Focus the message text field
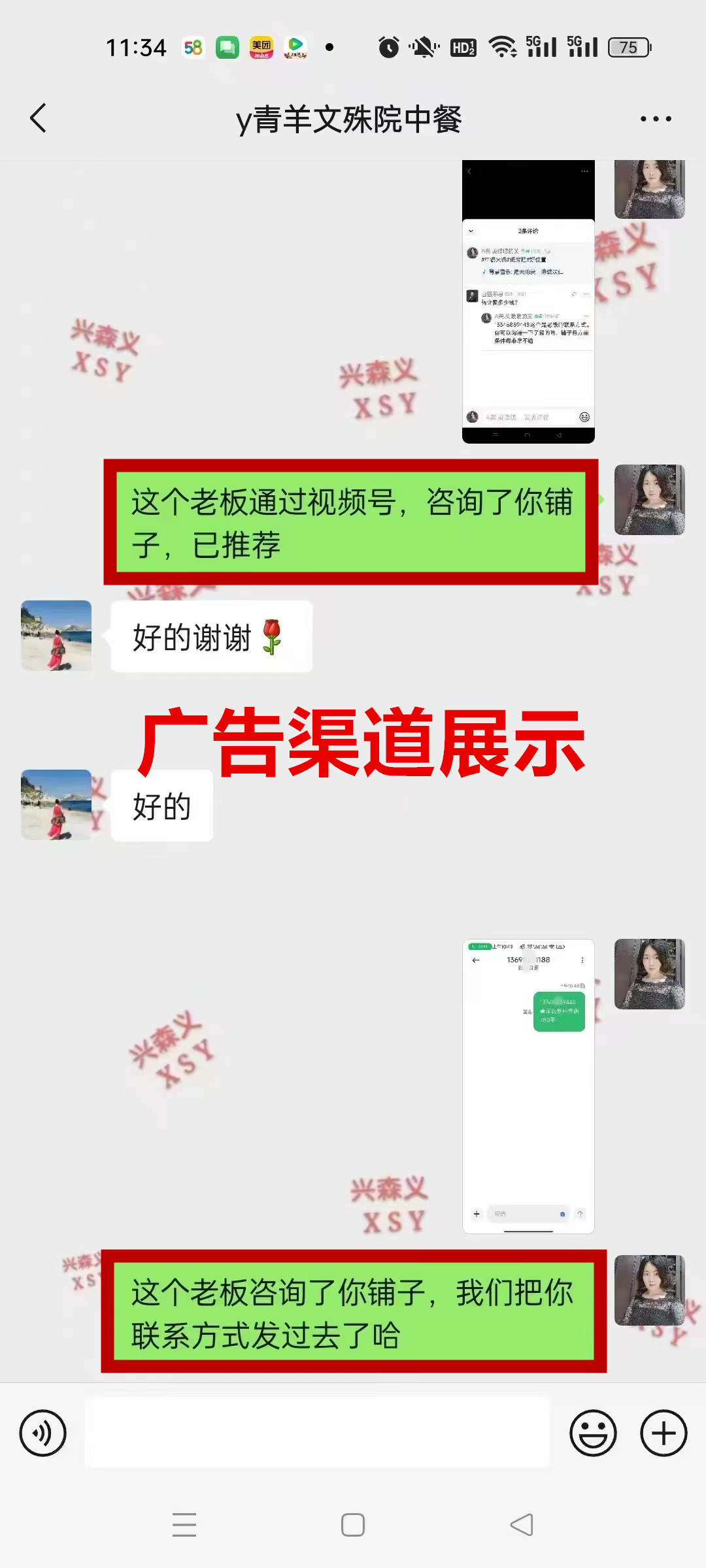This screenshot has height=1568, width=706. click(317, 1432)
